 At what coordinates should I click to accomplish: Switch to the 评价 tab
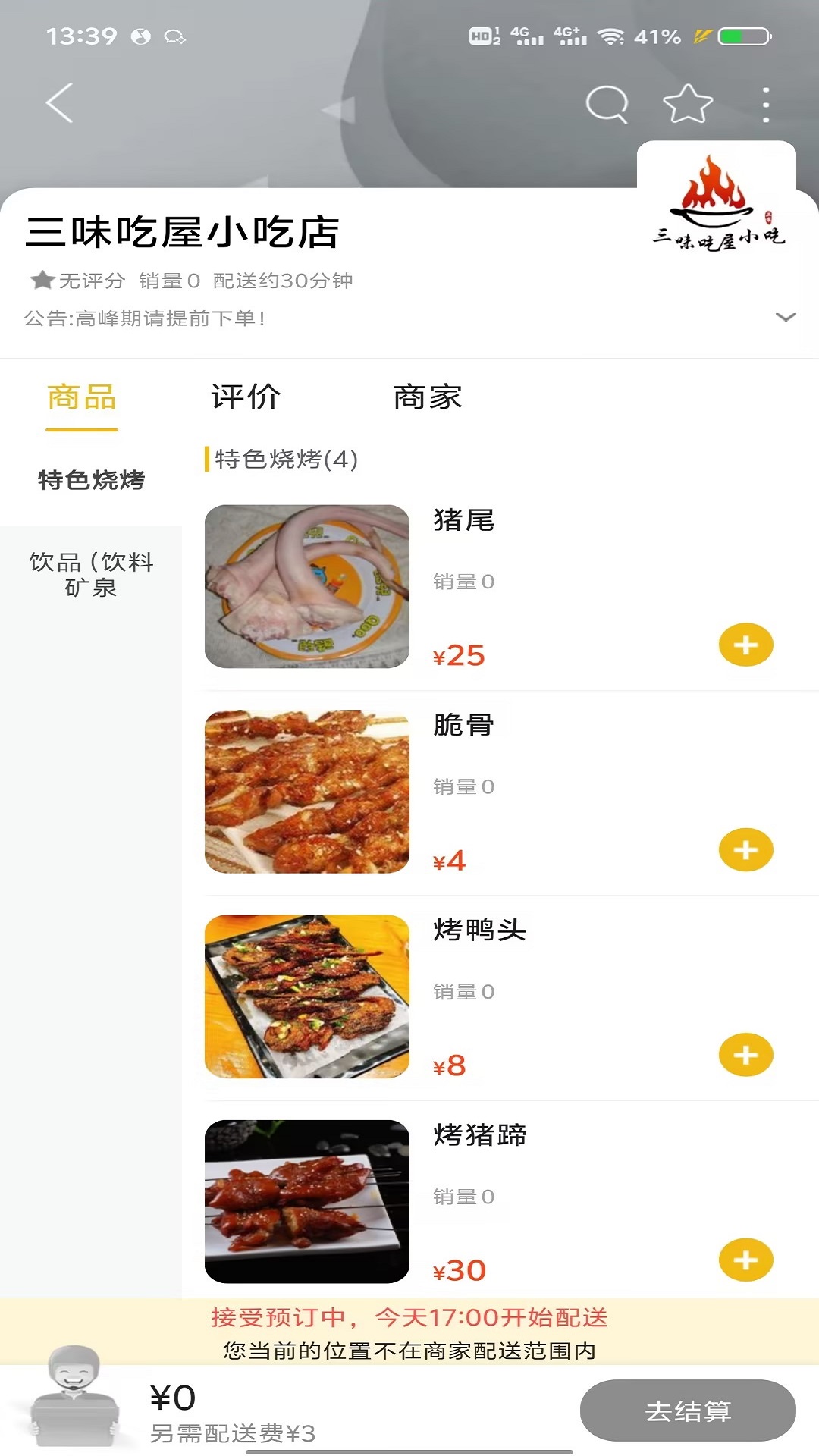(245, 396)
